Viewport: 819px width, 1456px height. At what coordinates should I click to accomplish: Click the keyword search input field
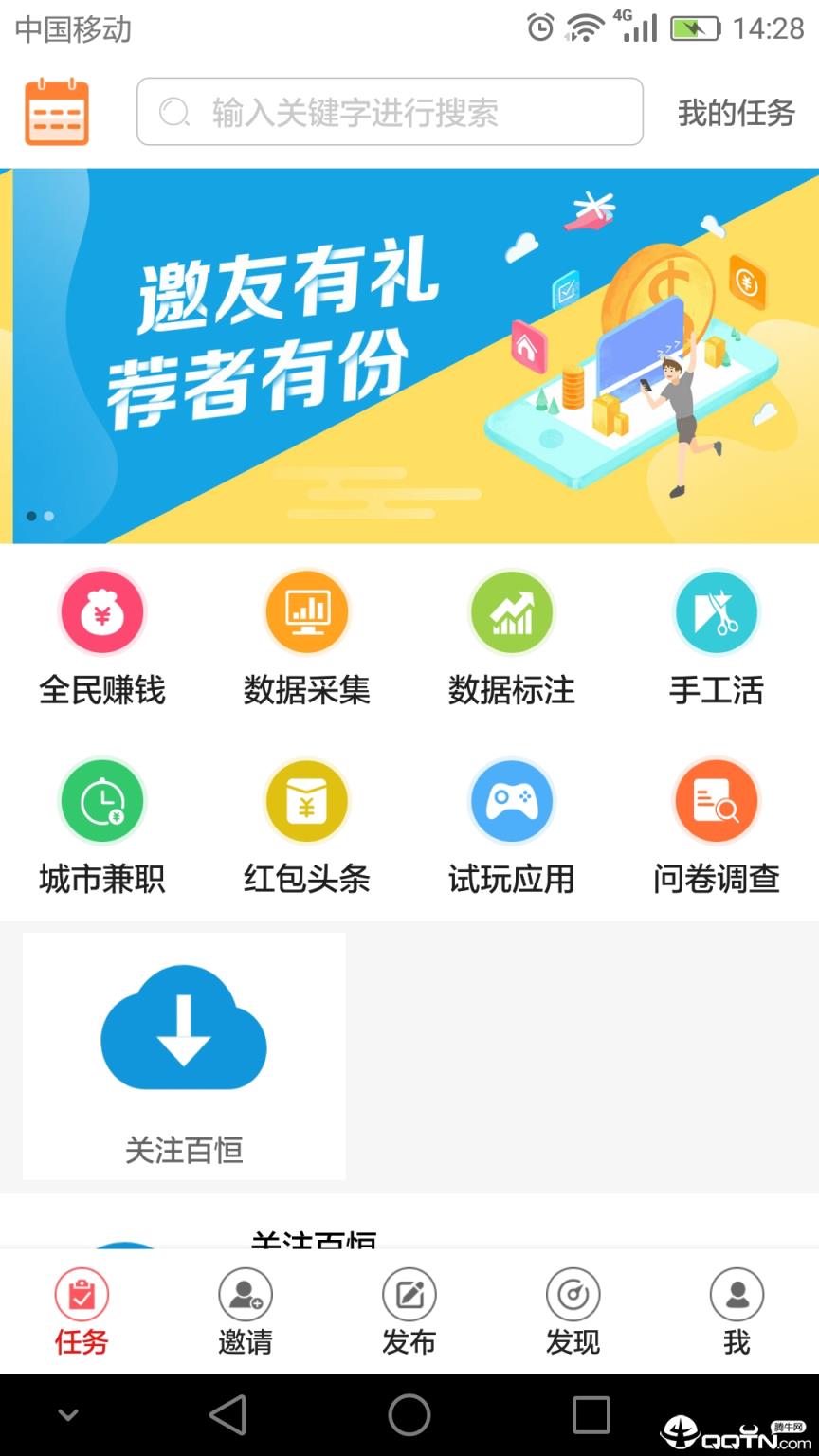pyautogui.click(x=389, y=112)
